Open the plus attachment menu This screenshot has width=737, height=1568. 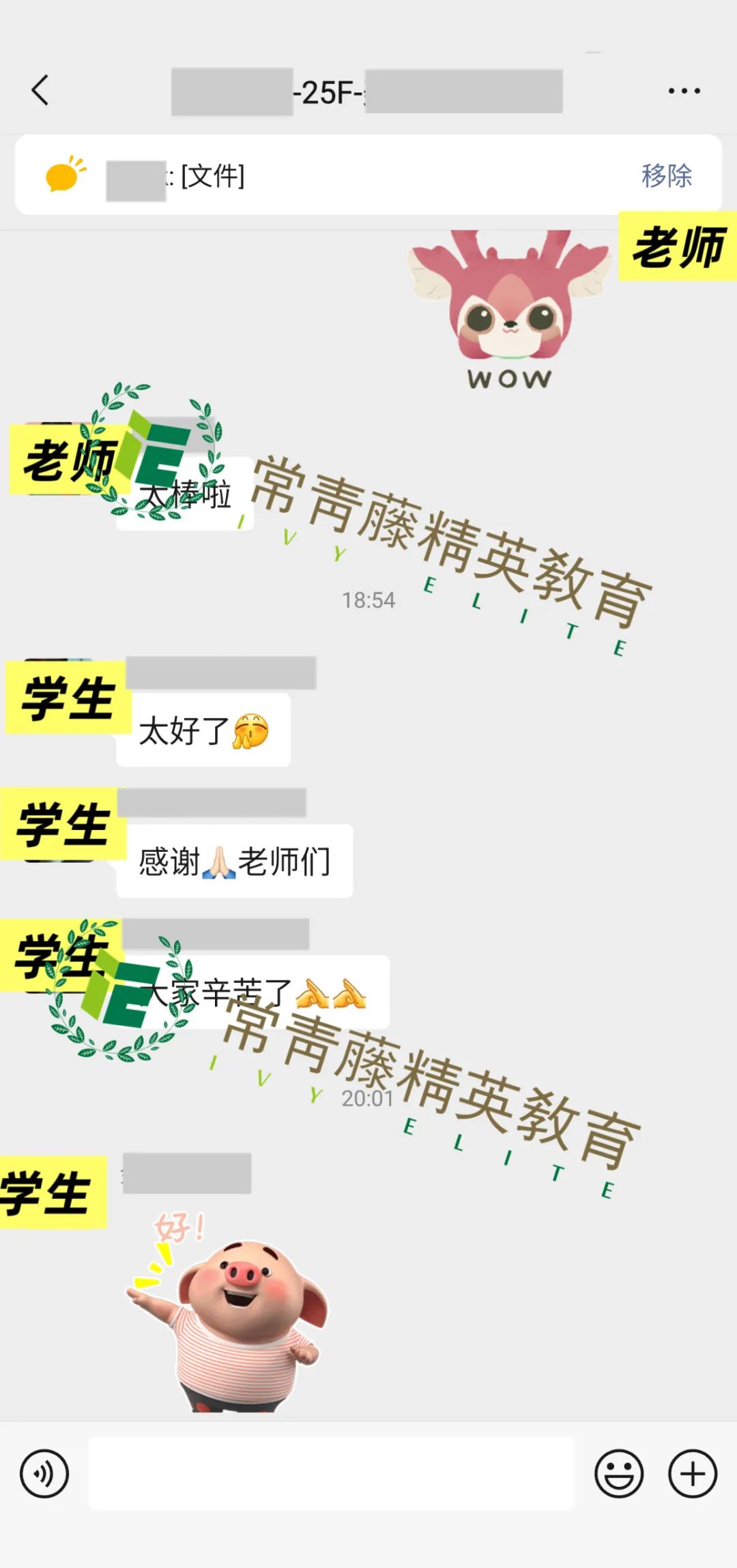(x=692, y=1473)
